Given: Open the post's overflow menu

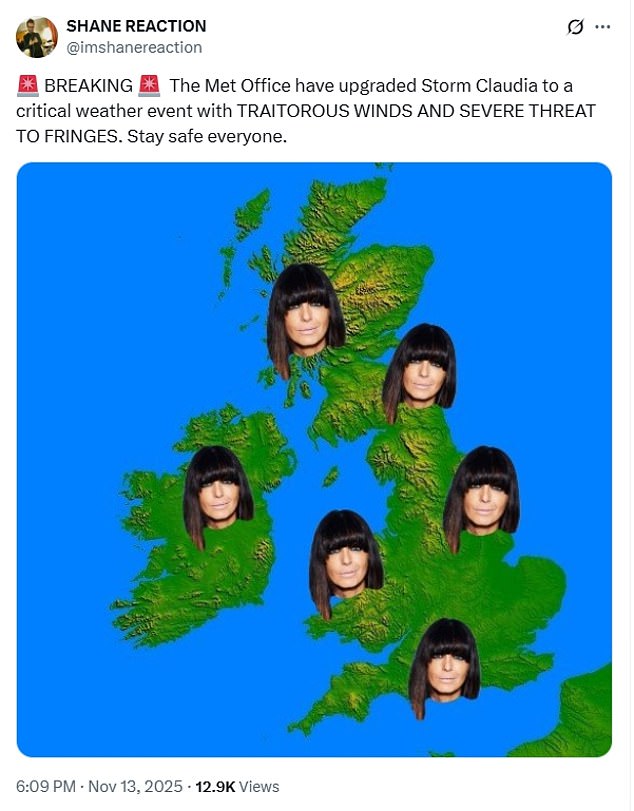Looking at the screenshot, I should [603, 27].
